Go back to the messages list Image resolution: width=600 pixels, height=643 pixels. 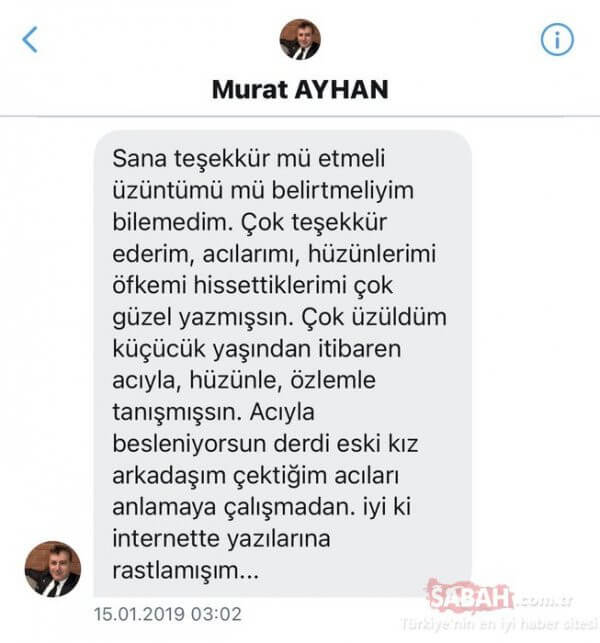pos(31,40)
